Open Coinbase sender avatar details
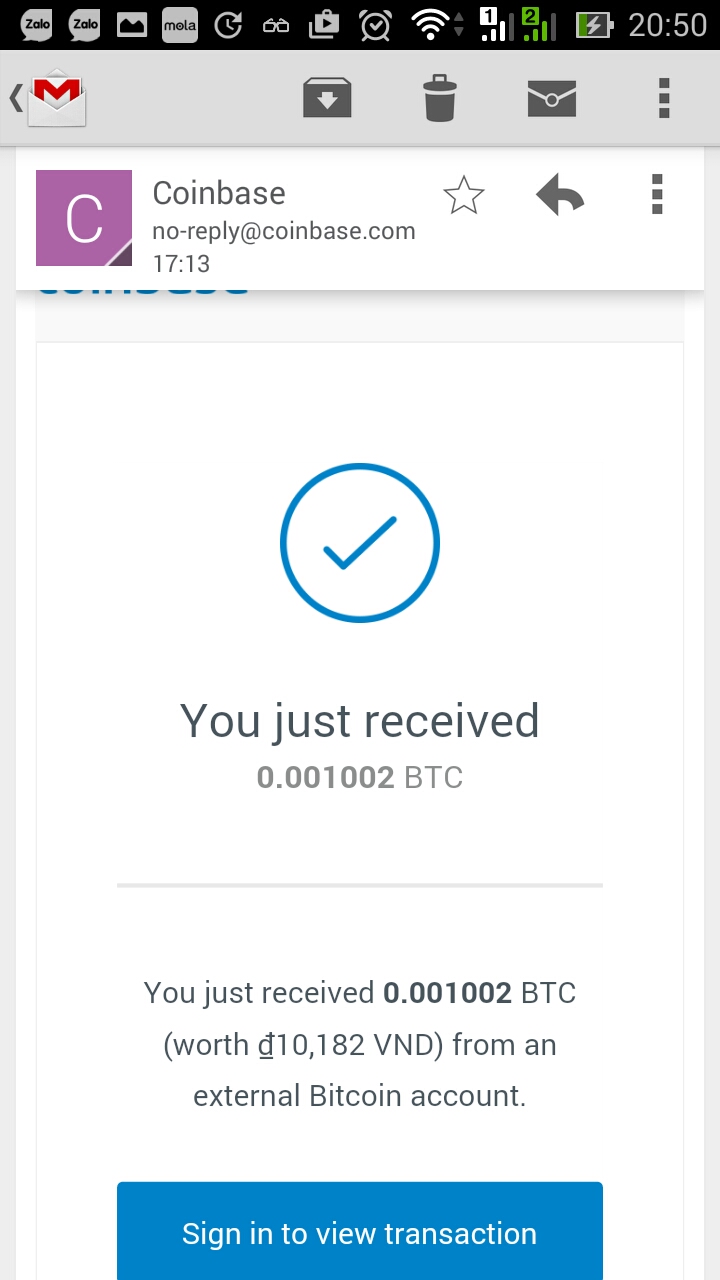The height and width of the screenshot is (1280, 720). pos(84,218)
